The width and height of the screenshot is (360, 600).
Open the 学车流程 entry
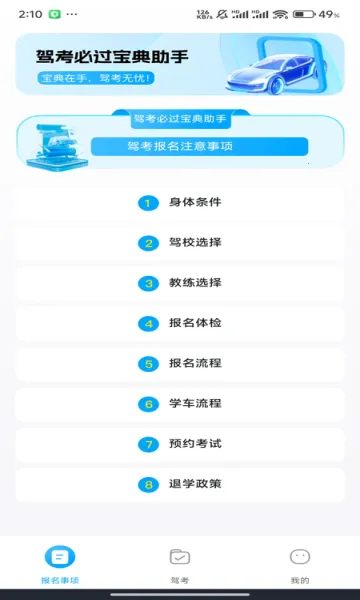pyautogui.click(x=180, y=404)
